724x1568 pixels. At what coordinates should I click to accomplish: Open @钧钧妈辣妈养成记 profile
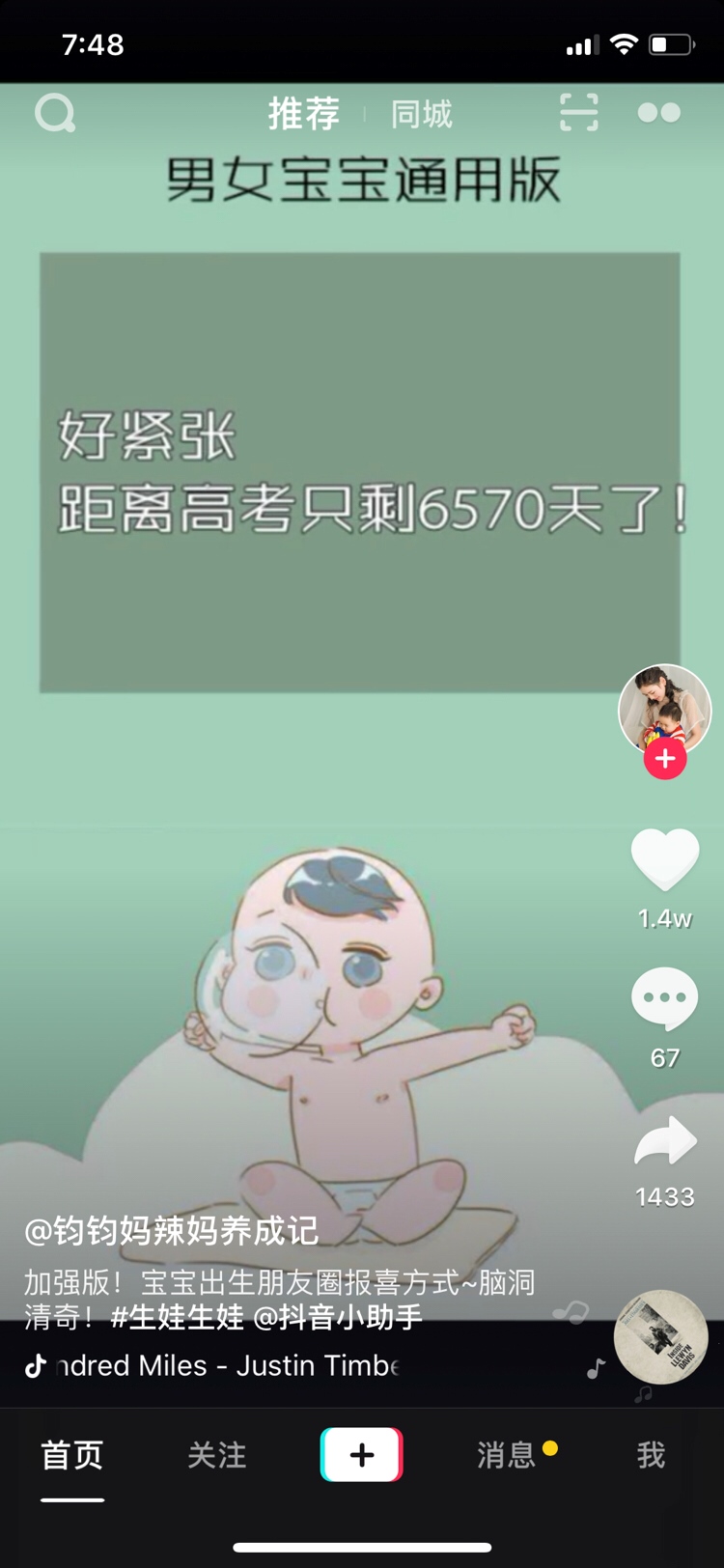pyautogui.click(x=172, y=1230)
